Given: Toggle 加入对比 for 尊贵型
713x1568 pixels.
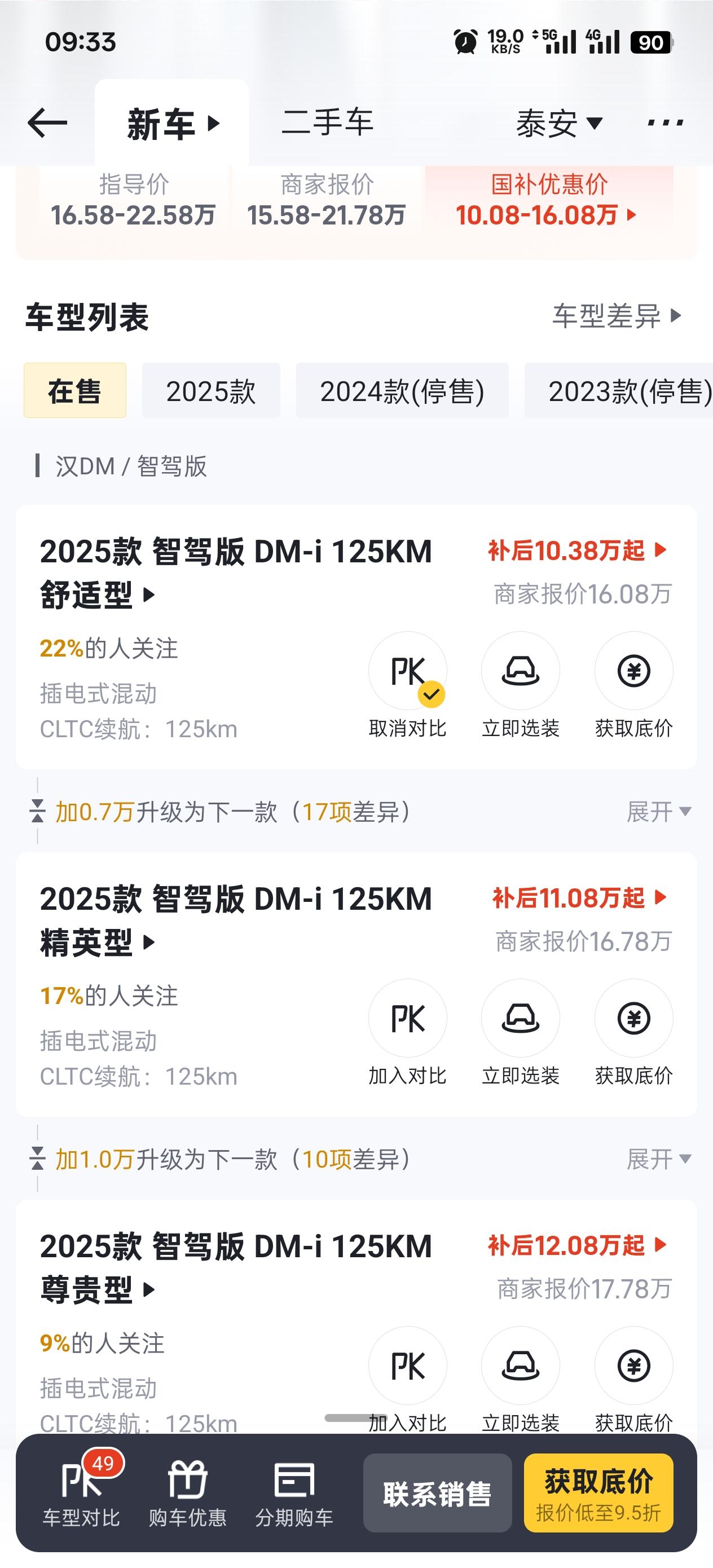Looking at the screenshot, I should pyautogui.click(x=408, y=1367).
